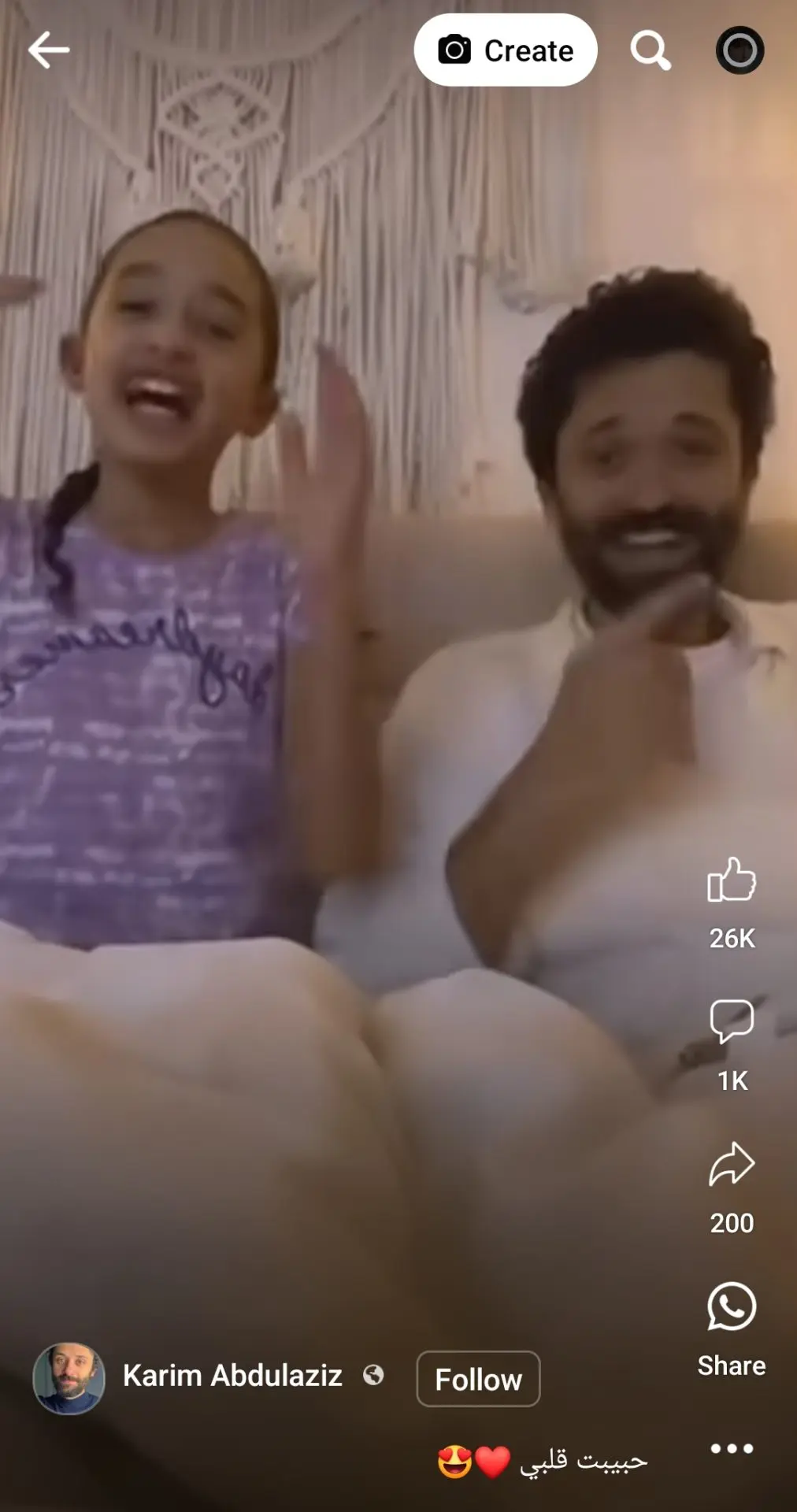797x1512 pixels.
Task: Open the search magnifier icon
Action: pos(651,50)
